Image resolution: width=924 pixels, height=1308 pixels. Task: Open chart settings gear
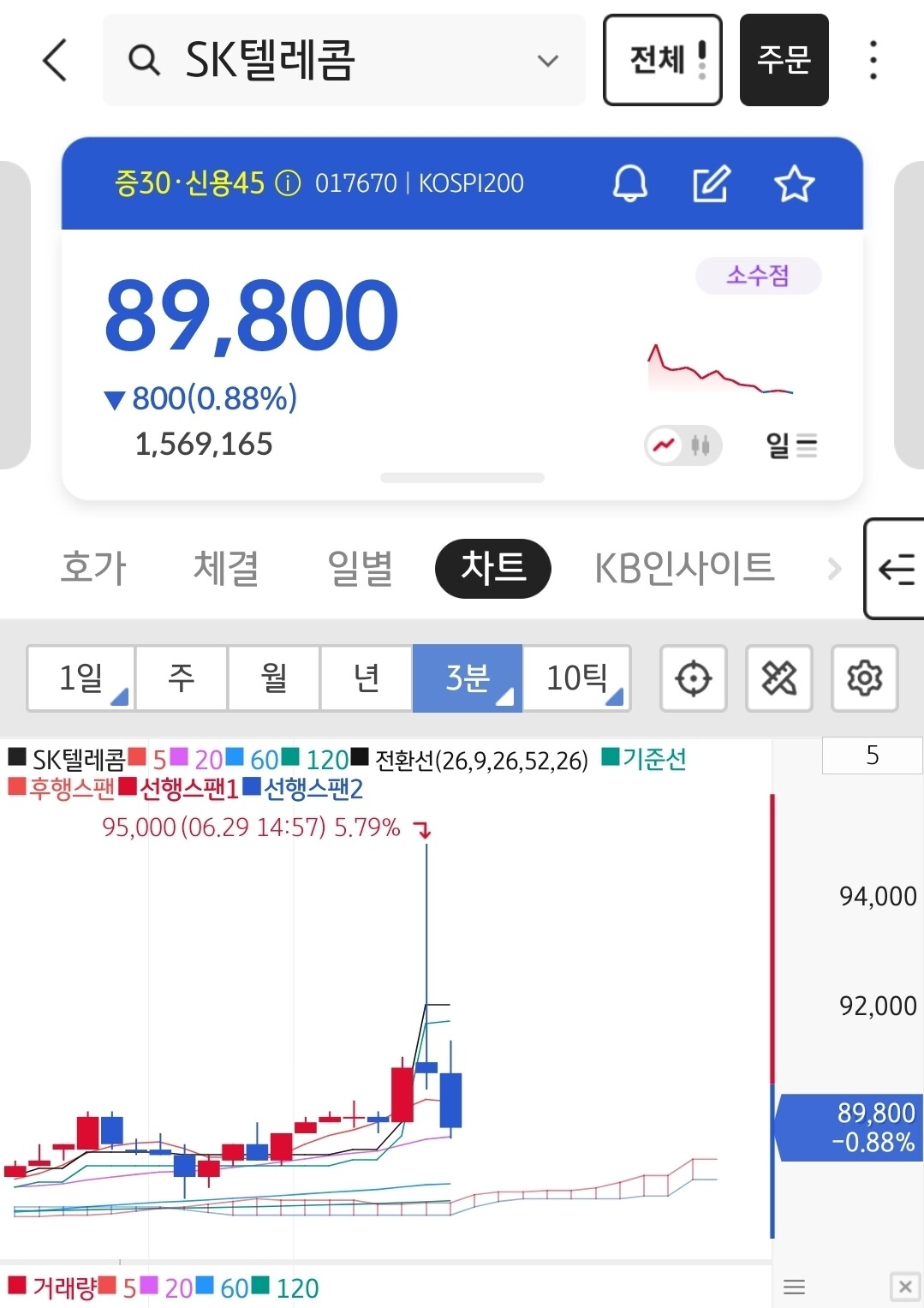[x=865, y=678]
